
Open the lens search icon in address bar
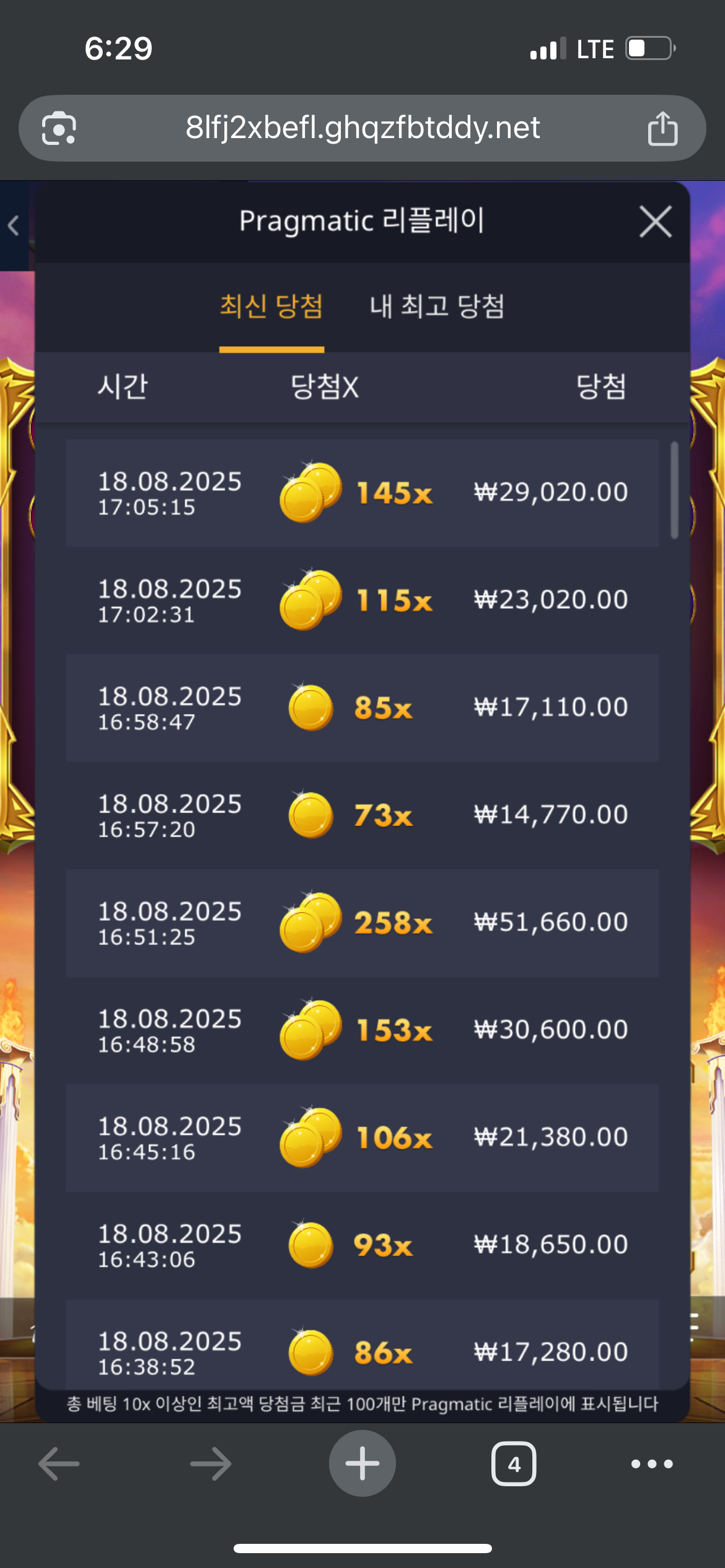click(x=59, y=129)
